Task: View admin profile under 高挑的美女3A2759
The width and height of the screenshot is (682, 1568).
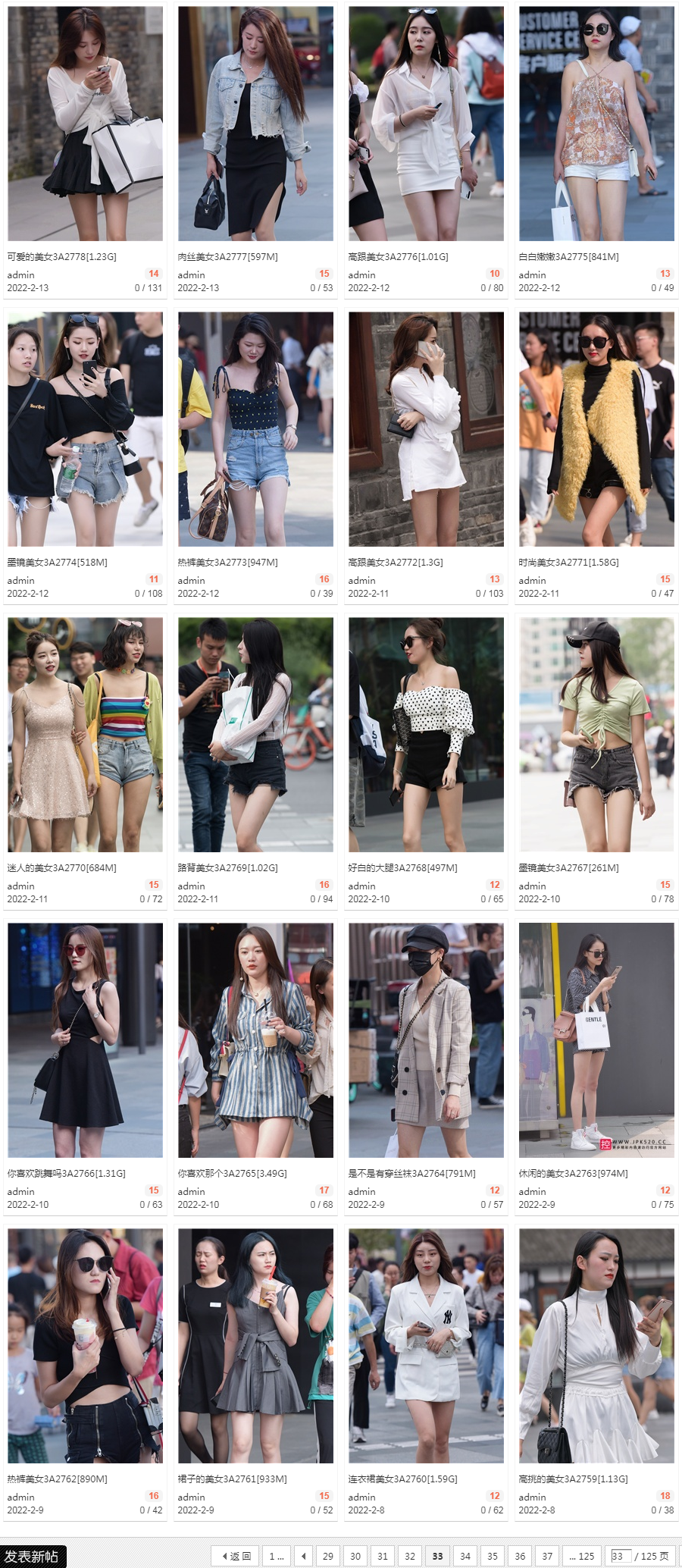Action: [532, 1497]
